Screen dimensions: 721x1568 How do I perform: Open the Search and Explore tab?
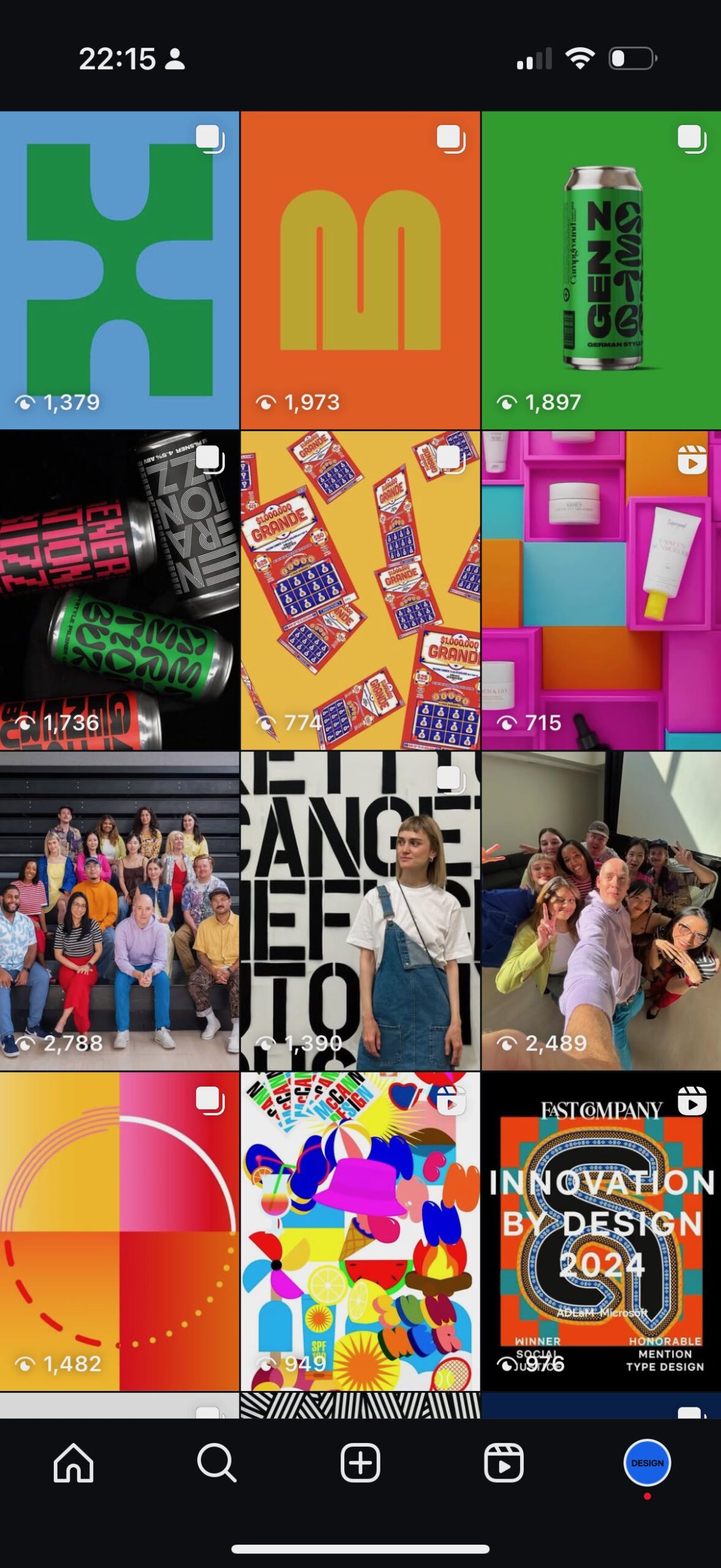[216, 1463]
